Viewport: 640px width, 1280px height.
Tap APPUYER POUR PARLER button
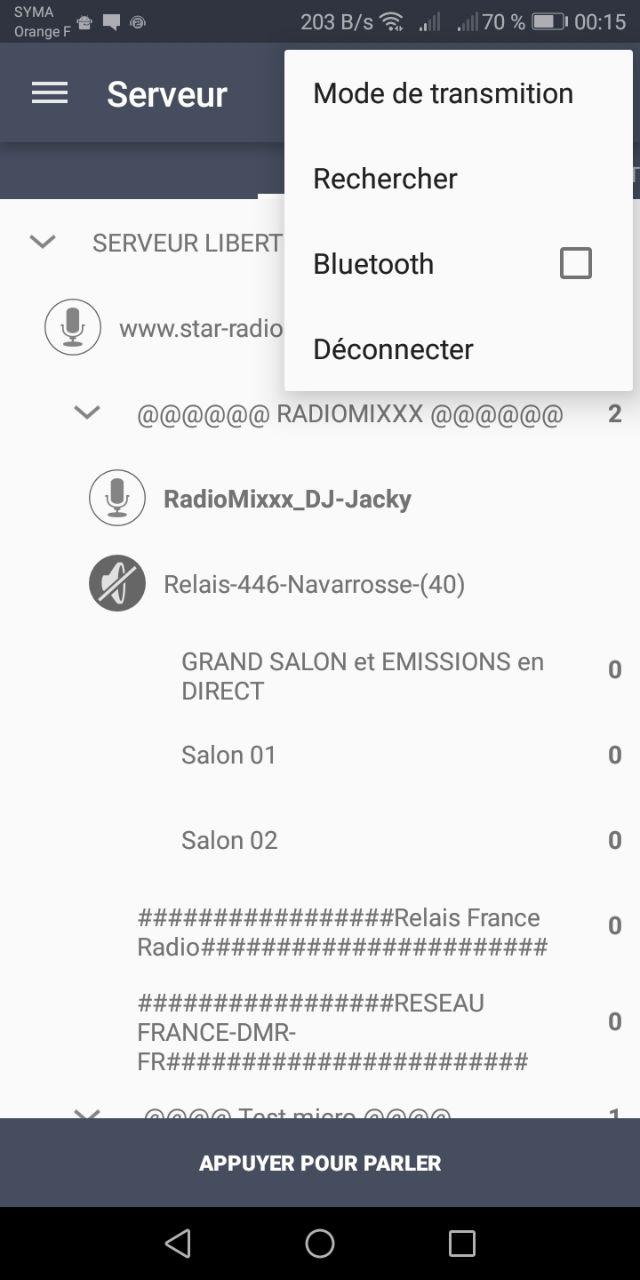click(320, 1163)
